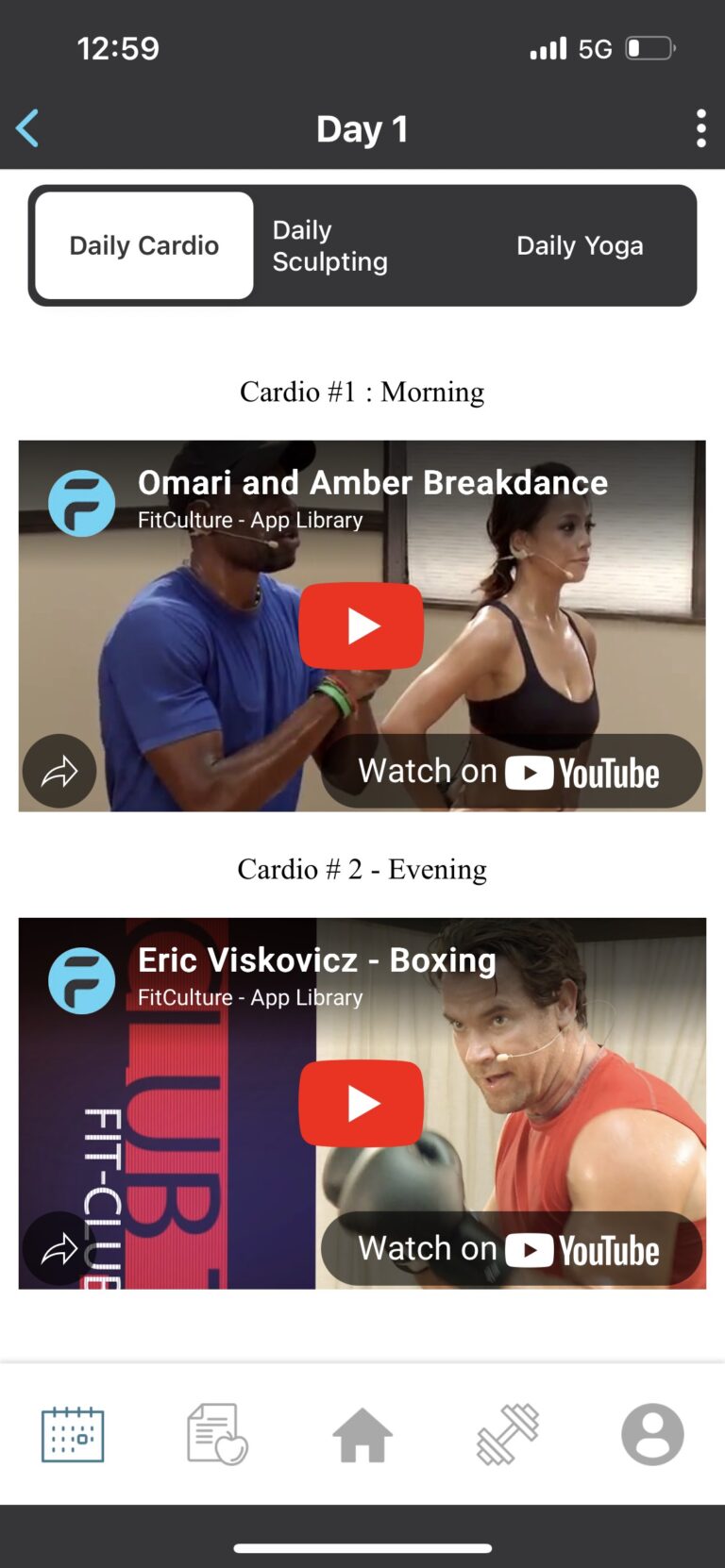Viewport: 725px width, 1568px height.
Task: Go back from Day 1
Action: (28, 128)
